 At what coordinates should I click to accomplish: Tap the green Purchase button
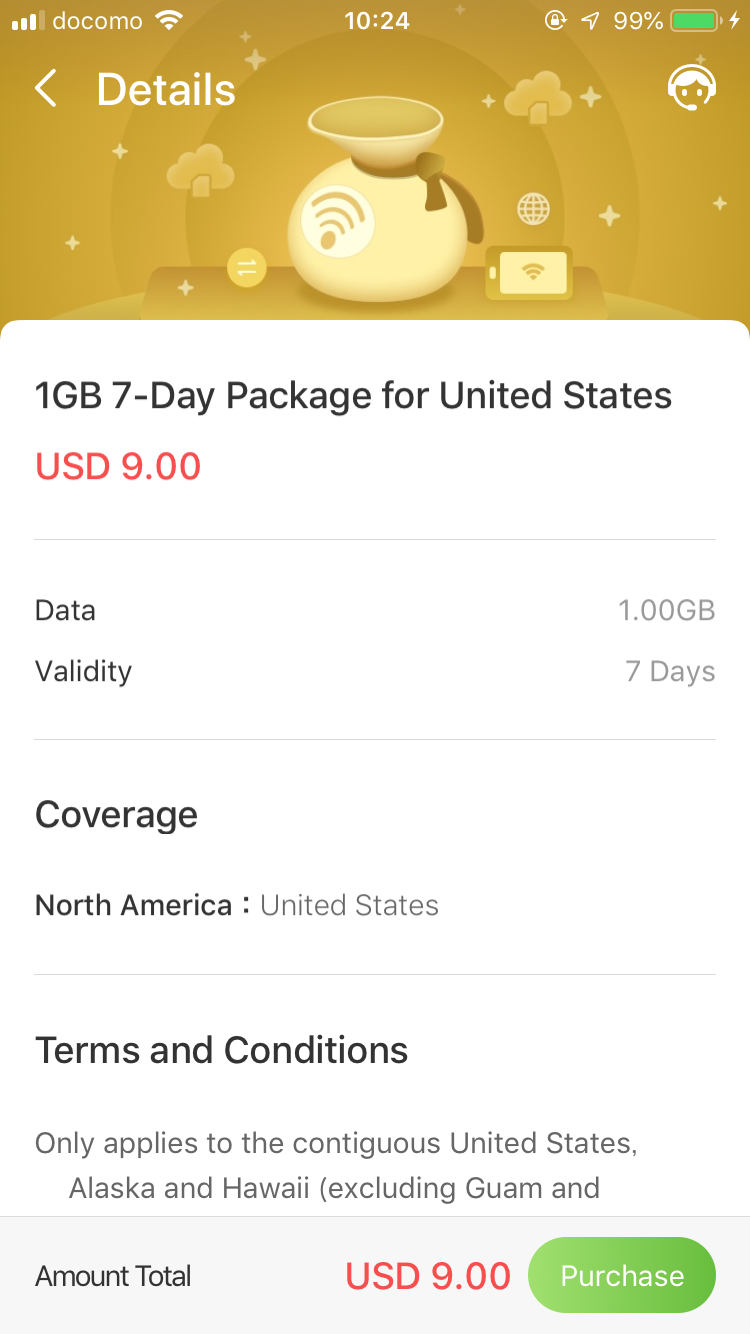[x=622, y=1275]
